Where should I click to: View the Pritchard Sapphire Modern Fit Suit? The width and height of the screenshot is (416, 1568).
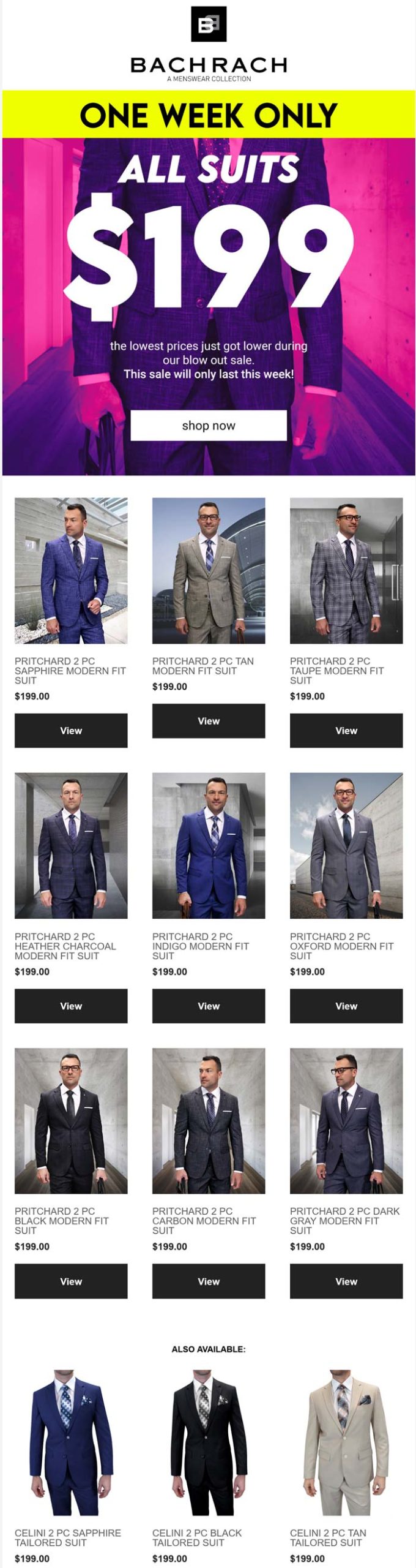(x=71, y=730)
